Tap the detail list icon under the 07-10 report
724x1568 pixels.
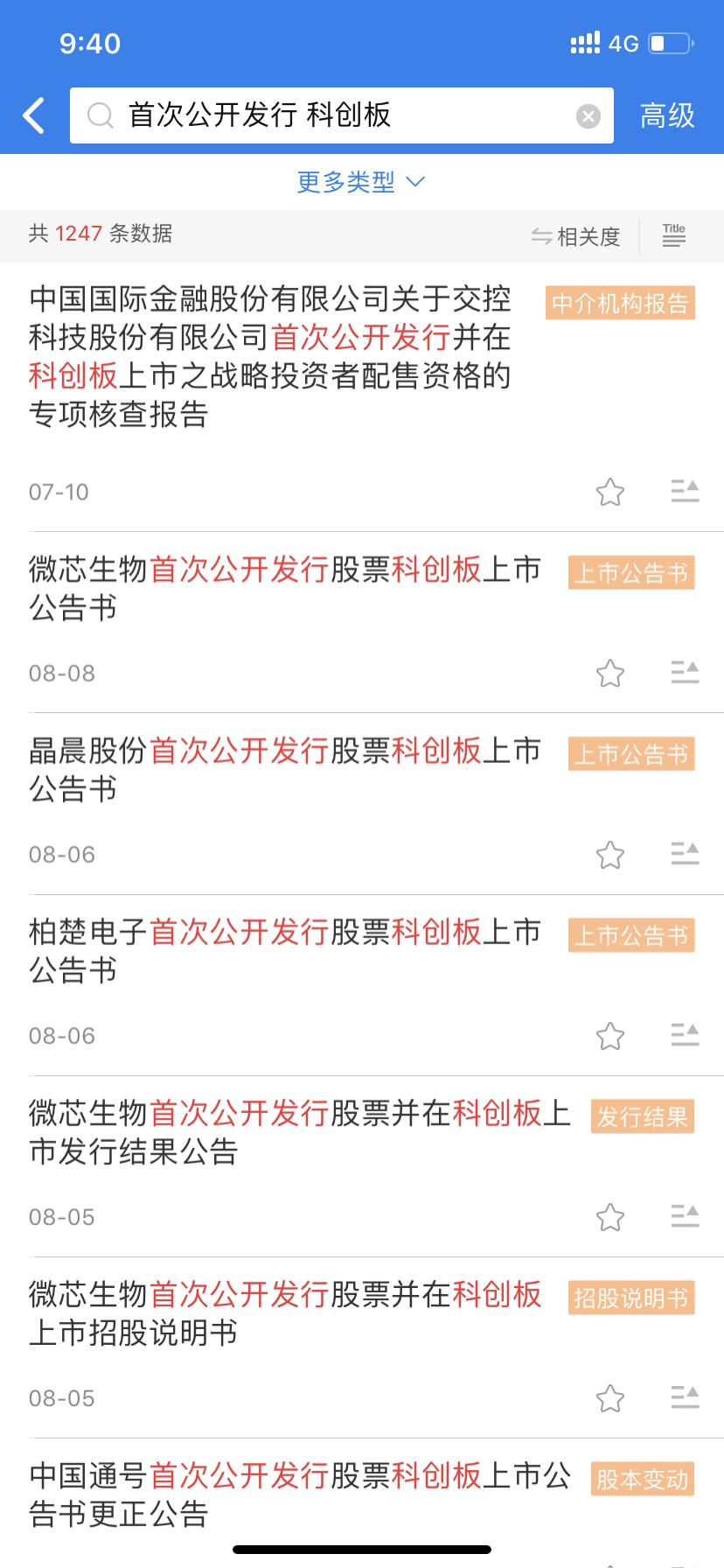[x=685, y=491]
